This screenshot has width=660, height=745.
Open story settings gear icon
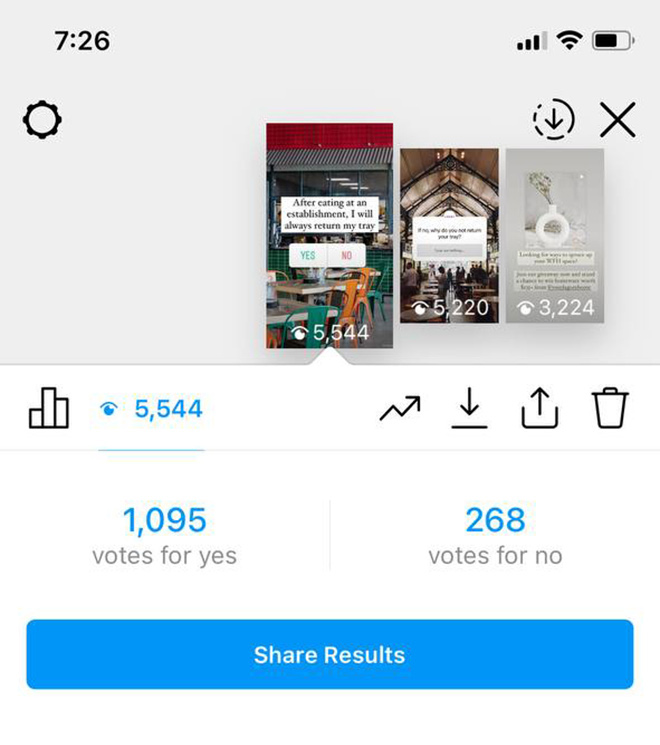[42, 121]
